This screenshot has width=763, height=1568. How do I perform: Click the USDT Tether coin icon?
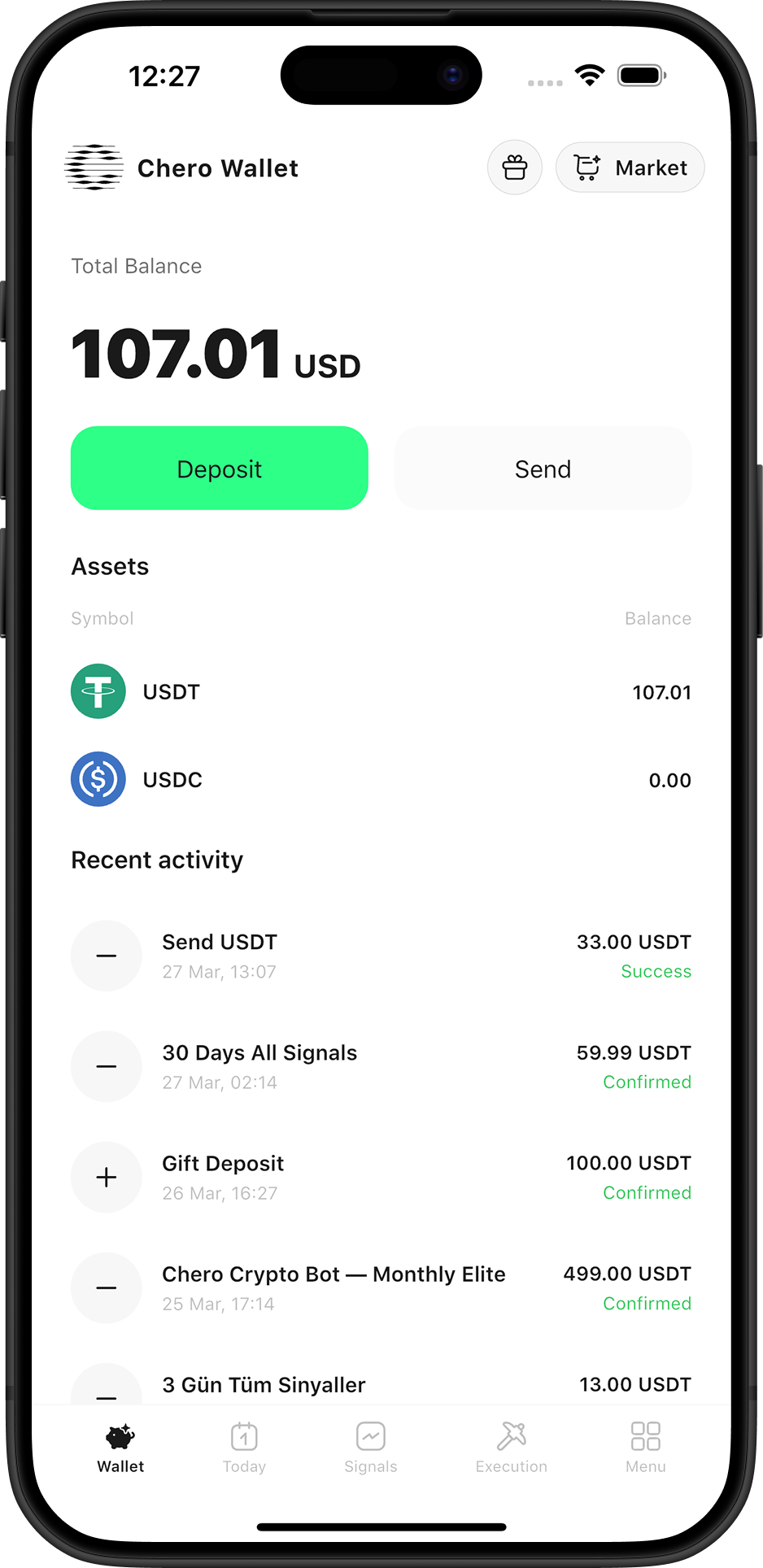click(98, 691)
